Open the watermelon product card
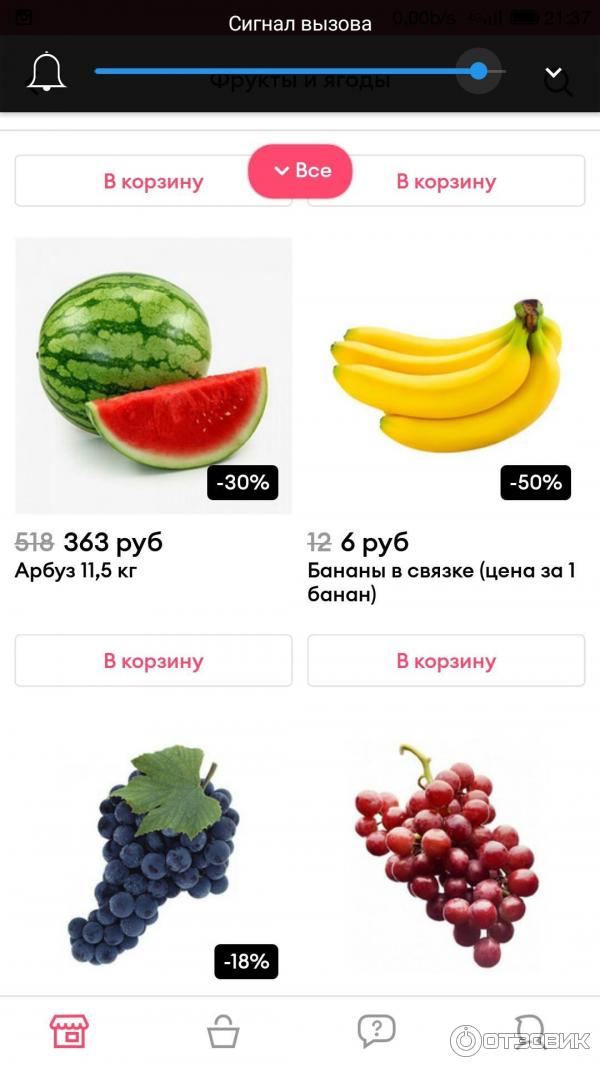Screen dimensions: 600x1067 tap(153, 375)
